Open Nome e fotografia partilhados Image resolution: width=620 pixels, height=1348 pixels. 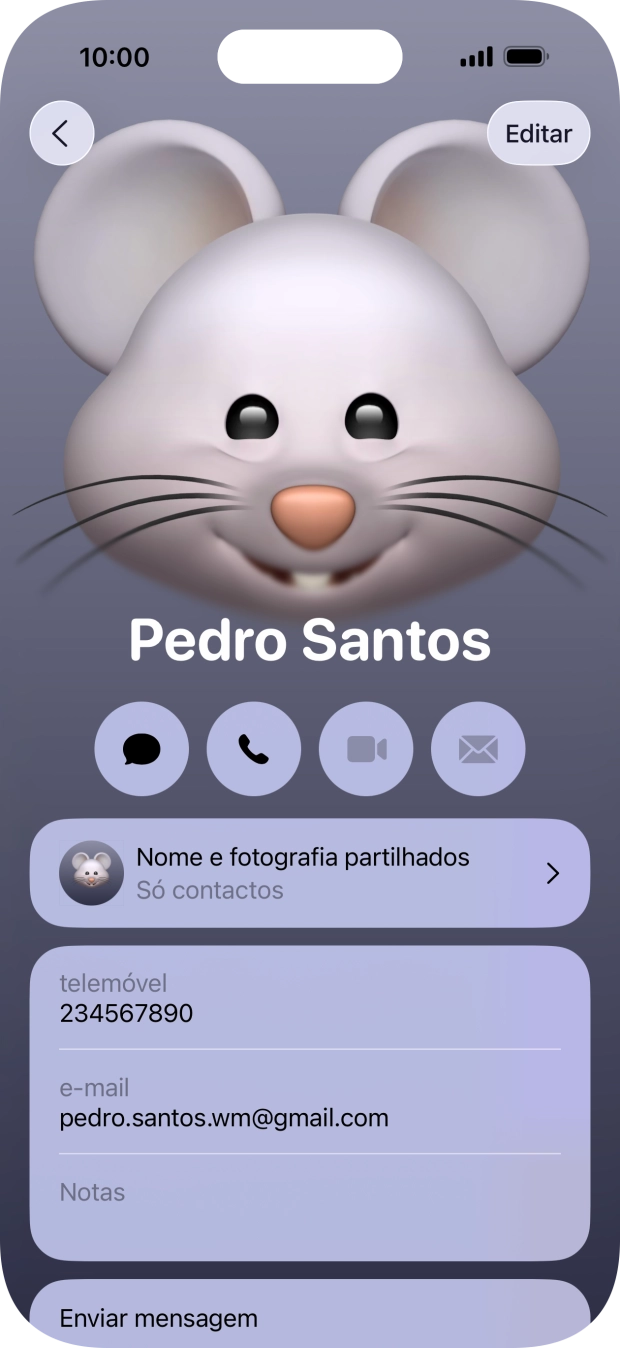310,873
